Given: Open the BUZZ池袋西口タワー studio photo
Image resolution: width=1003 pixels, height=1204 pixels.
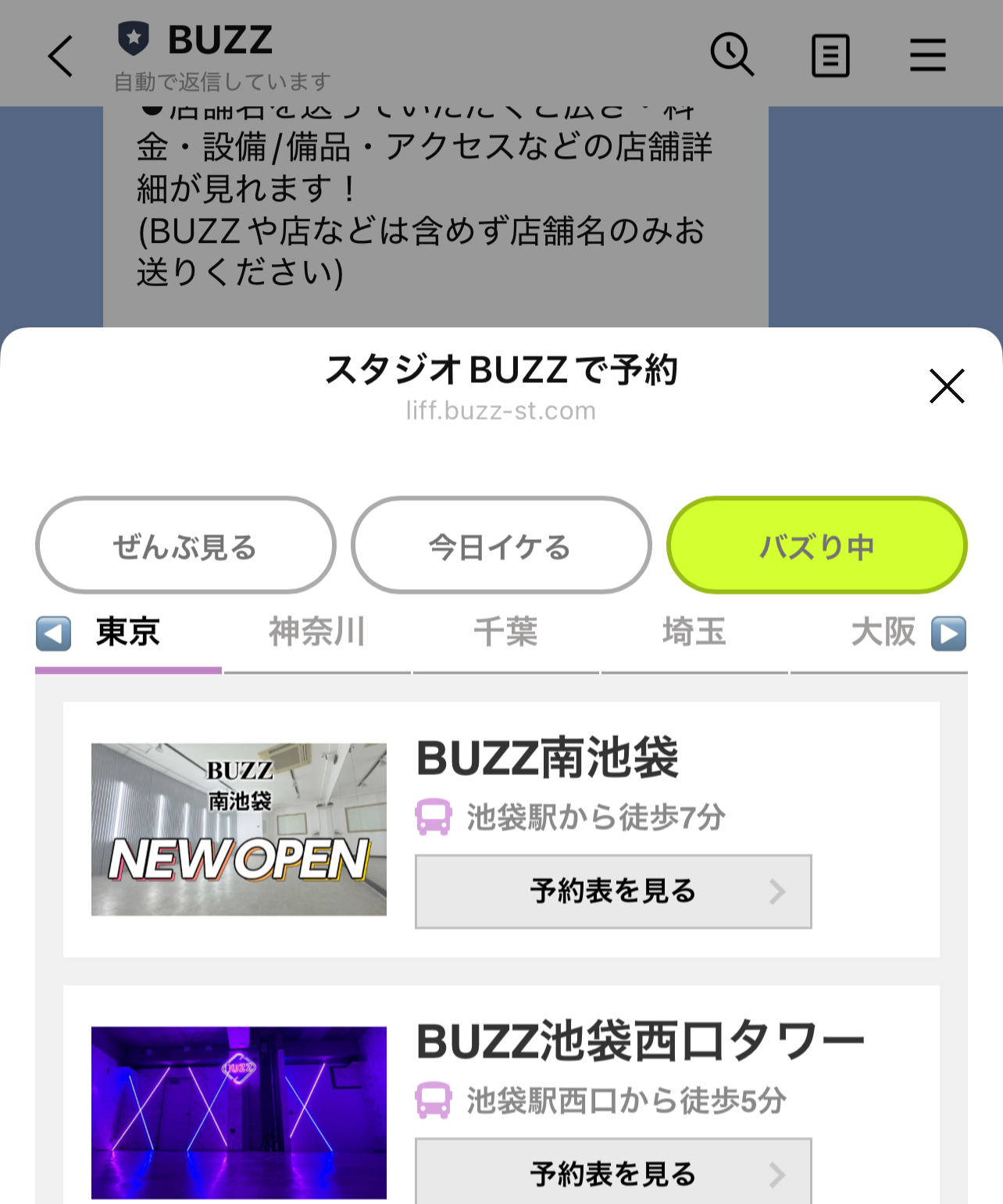Looking at the screenshot, I should click(x=239, y=1113).
